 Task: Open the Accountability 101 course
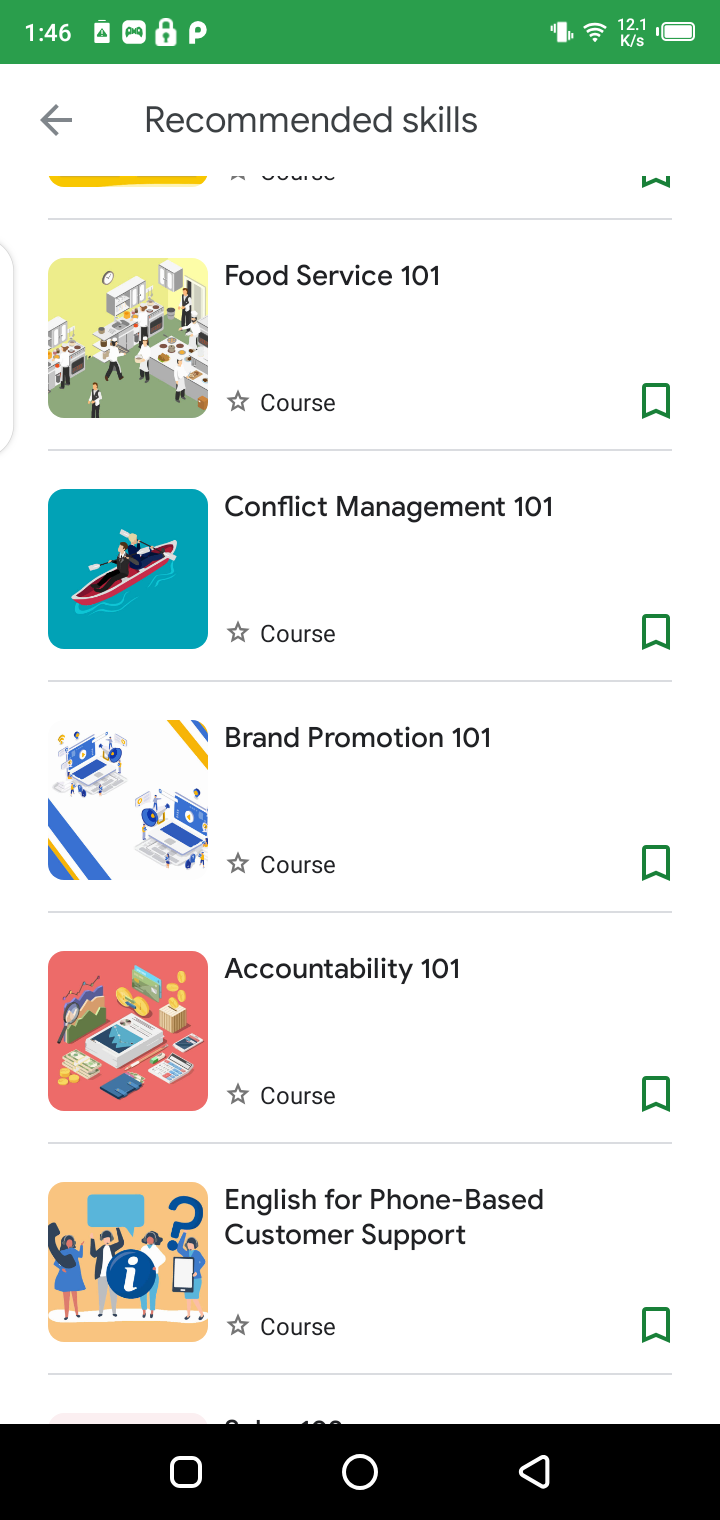pos(341,969)
